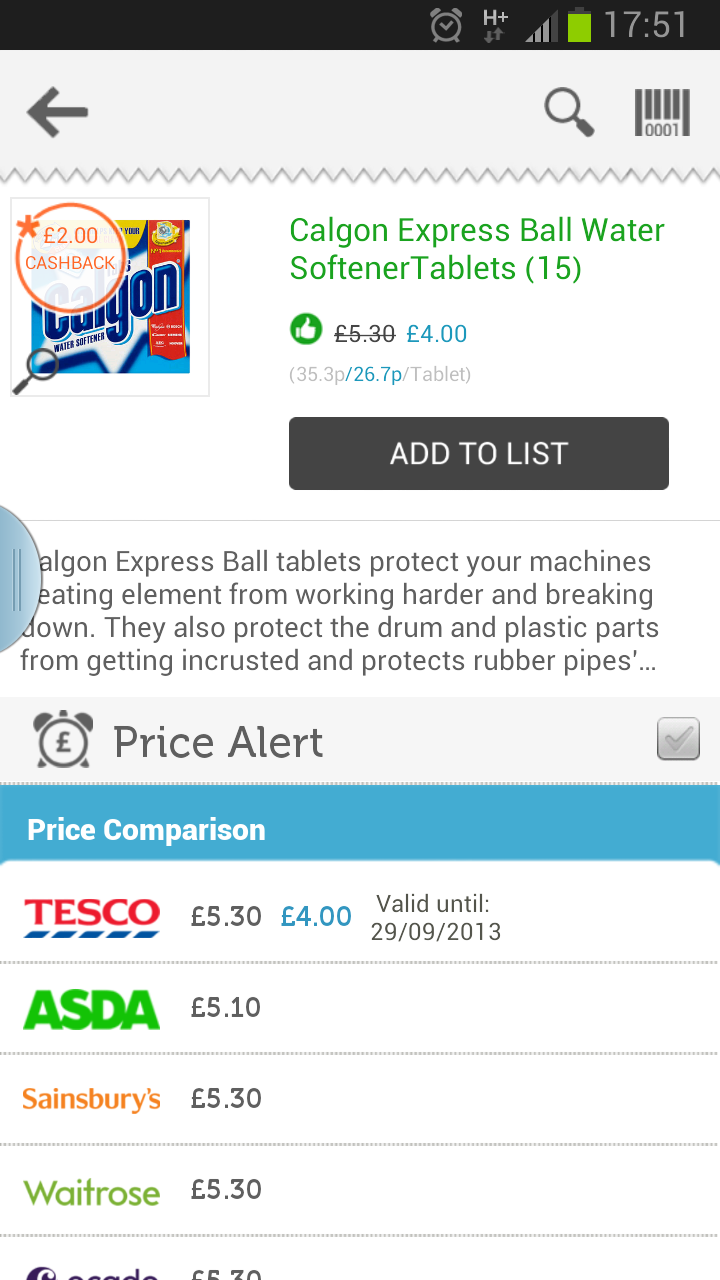Tap the ADD TO LIST button
The height and width of the screenshot is (1280, 720).
(478, 453)
